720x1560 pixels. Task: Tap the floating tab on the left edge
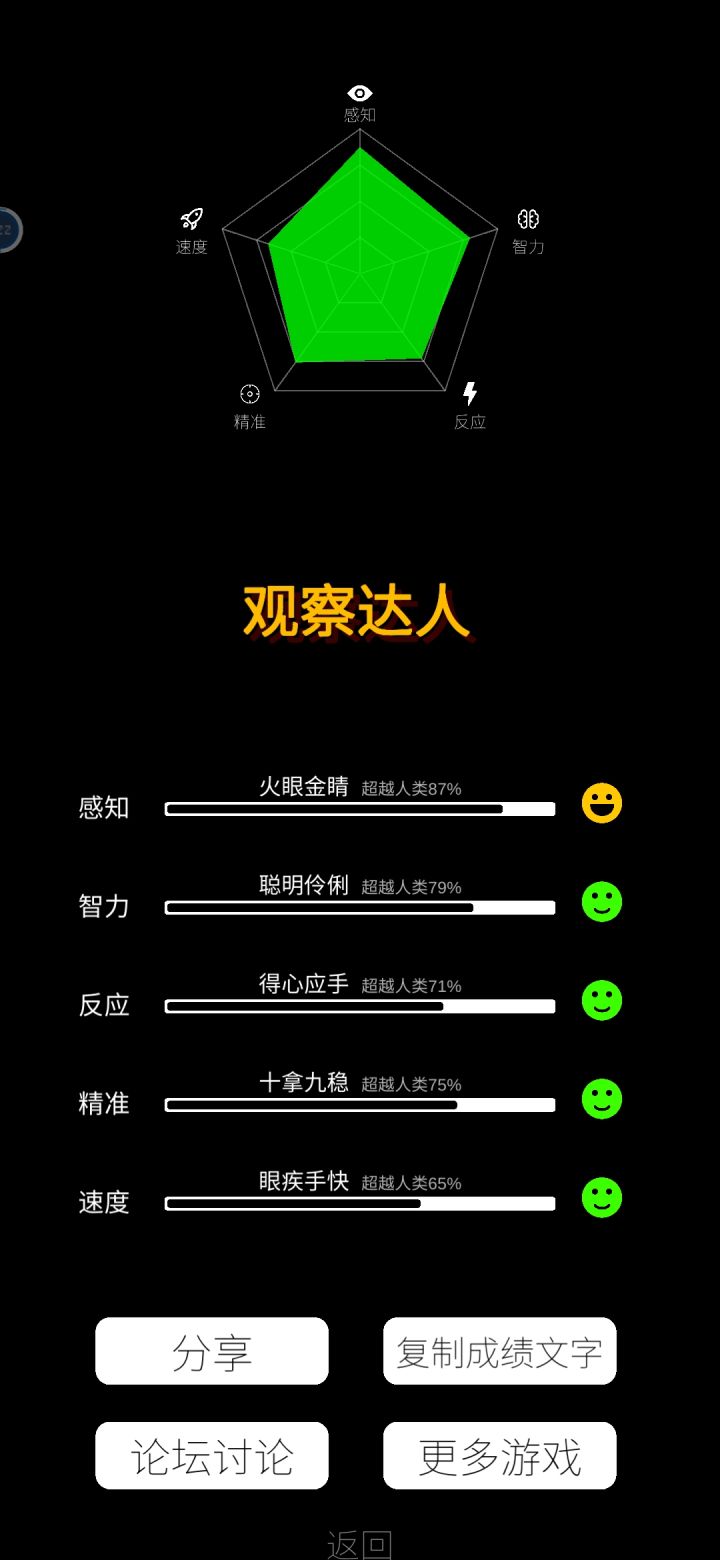6,230
